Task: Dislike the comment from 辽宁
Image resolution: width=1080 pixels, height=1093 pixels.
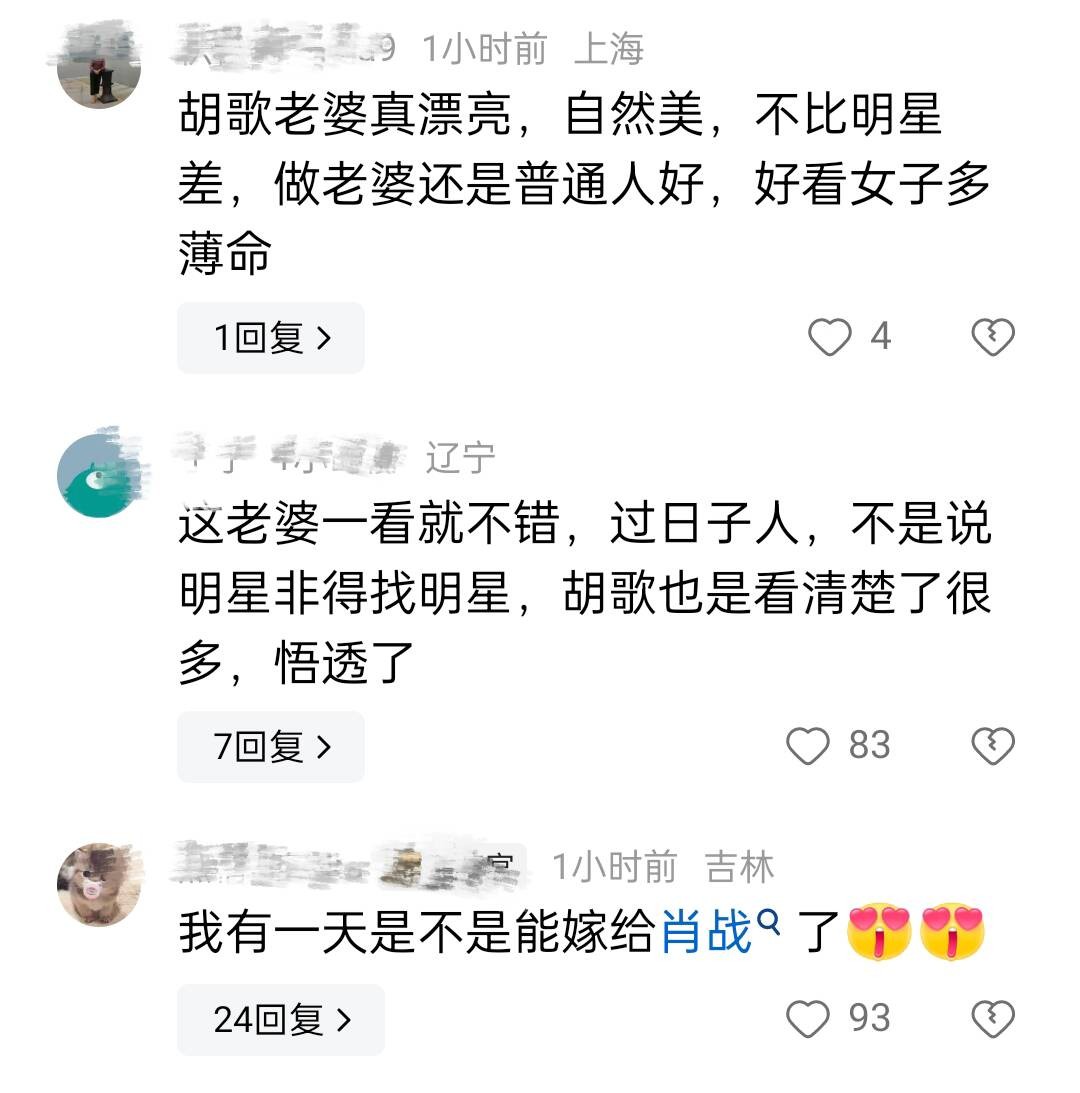Action: [993, 746]
